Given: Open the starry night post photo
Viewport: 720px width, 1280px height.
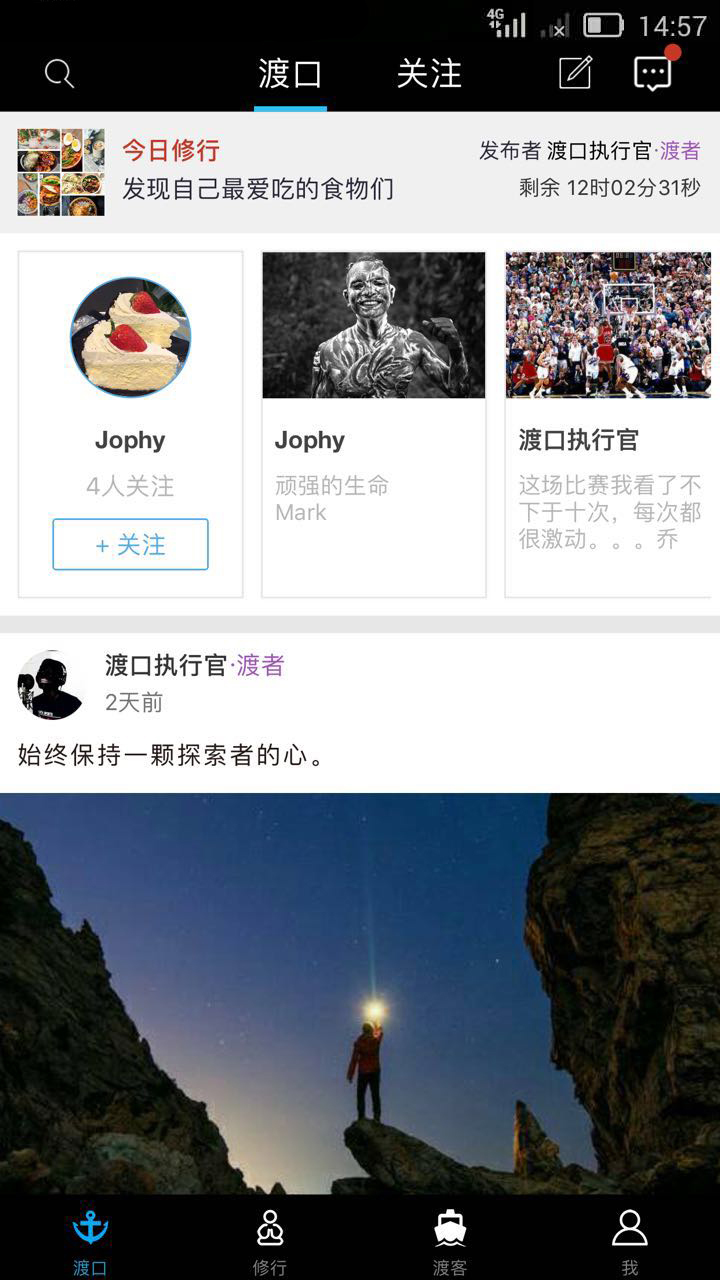Looking at the screenshot, I should click(x=360, y=993).
